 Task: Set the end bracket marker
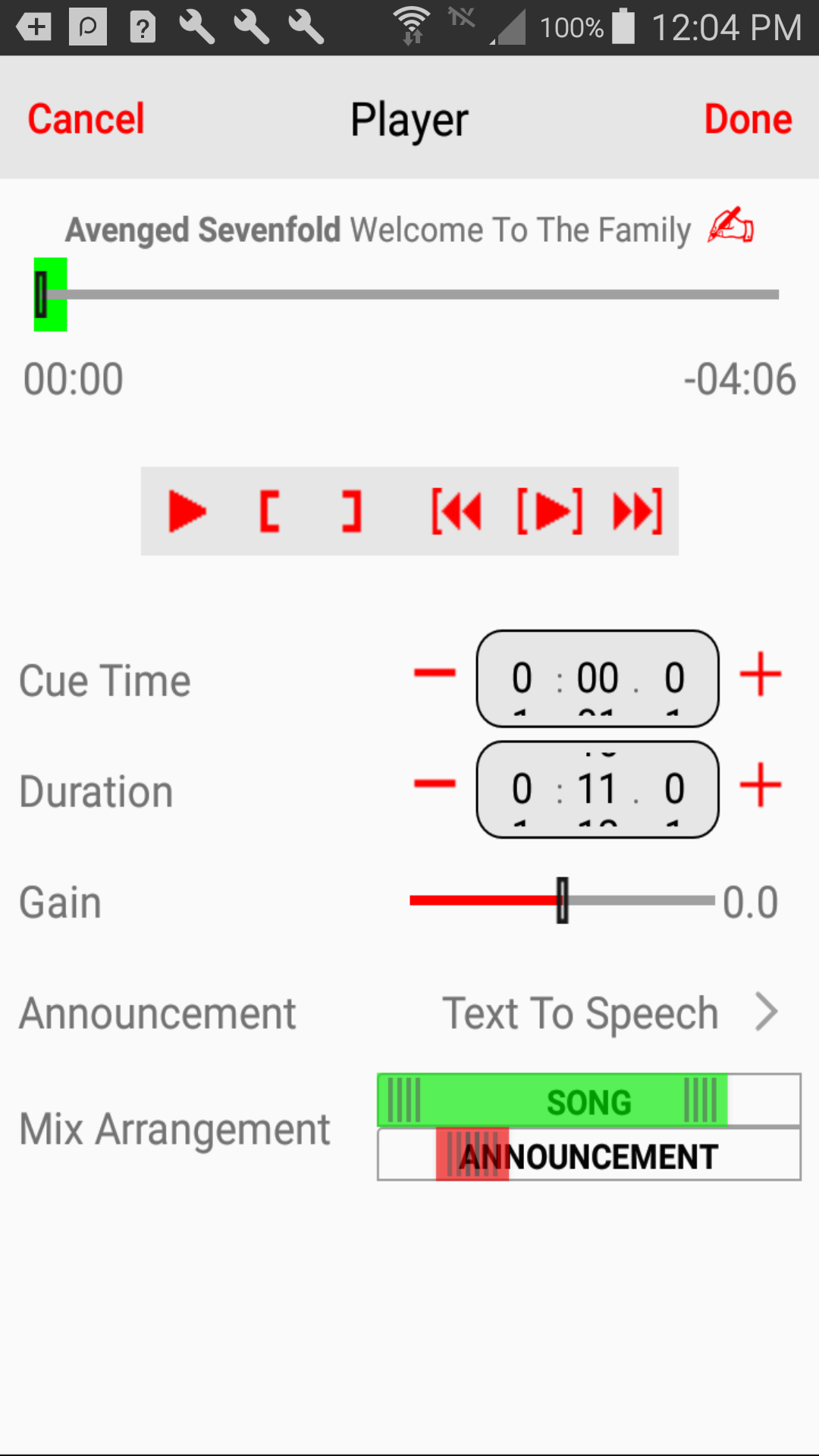point(351,512)
